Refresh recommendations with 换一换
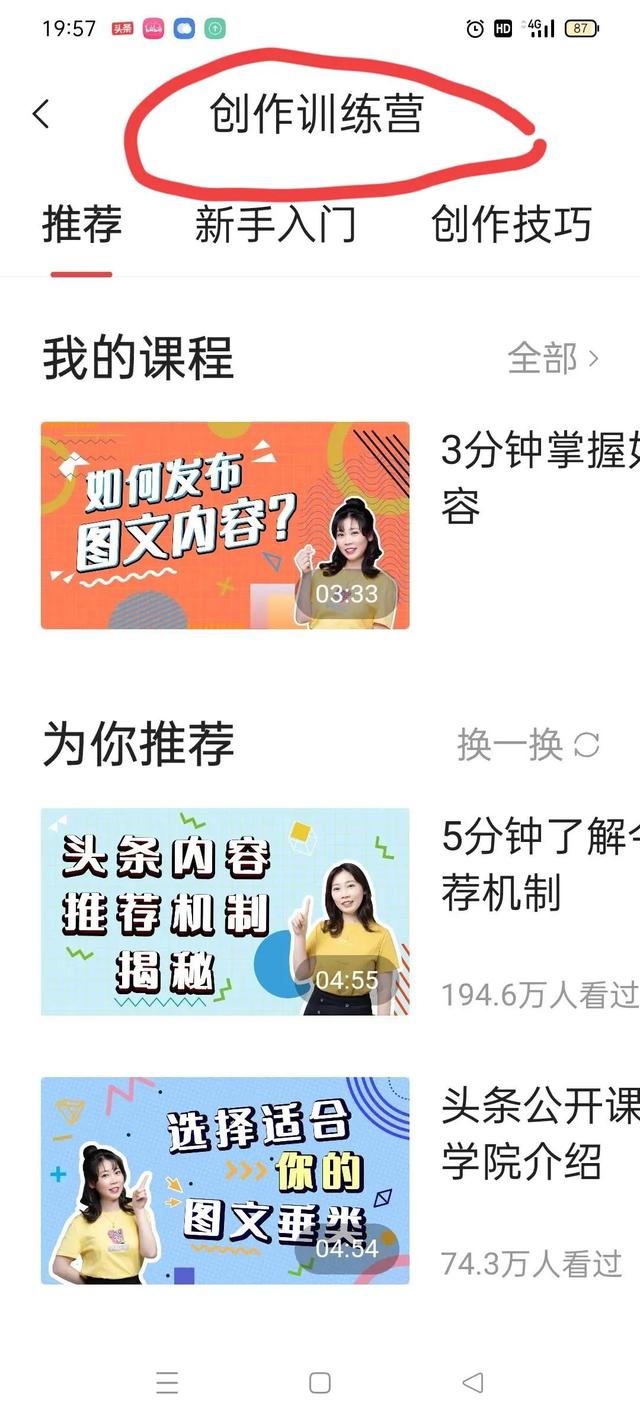Viewport: 640px width, 1422px height. point(528,744)
